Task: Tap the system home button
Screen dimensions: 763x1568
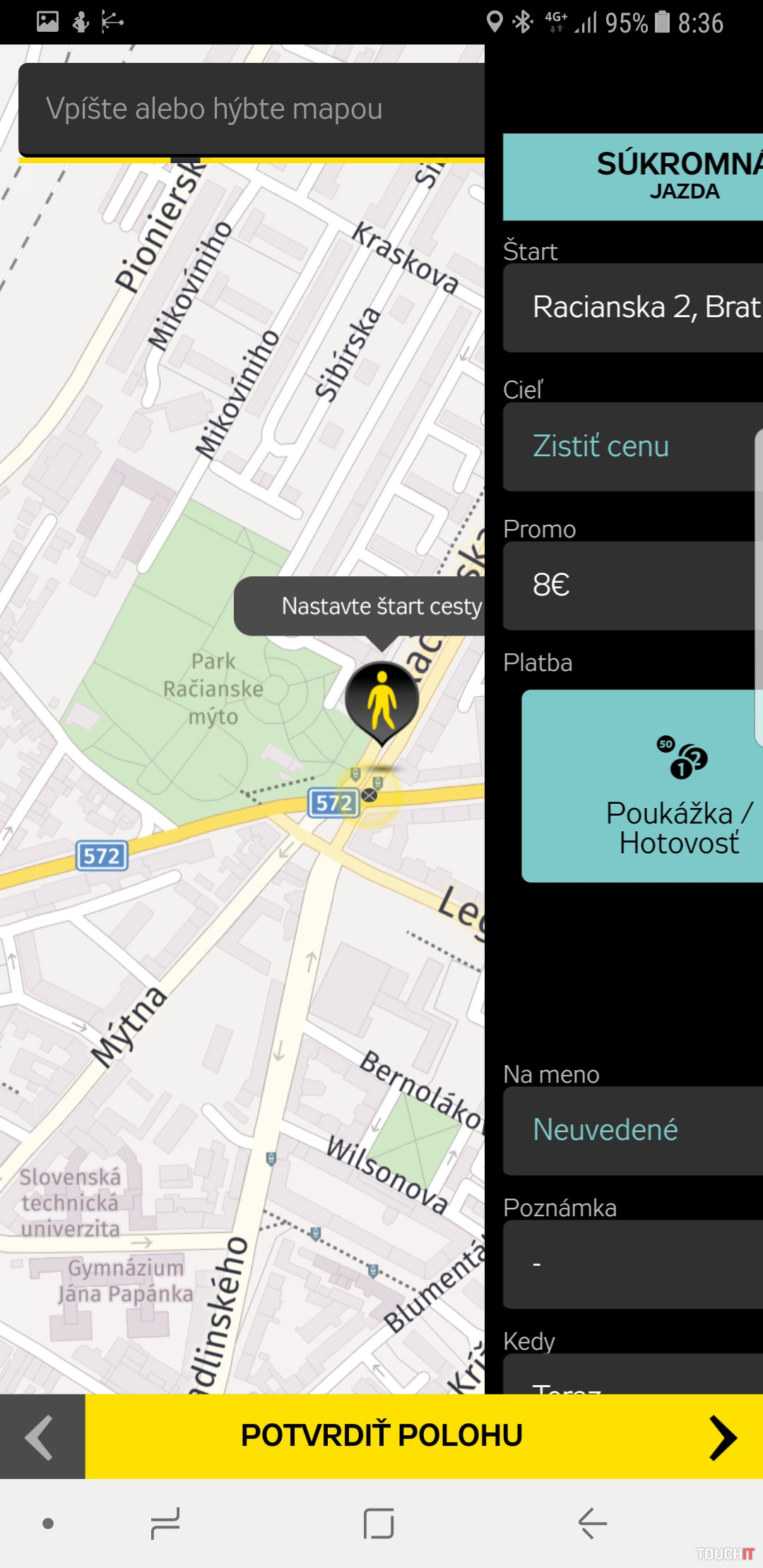Action: click(x=379, y=1524)
